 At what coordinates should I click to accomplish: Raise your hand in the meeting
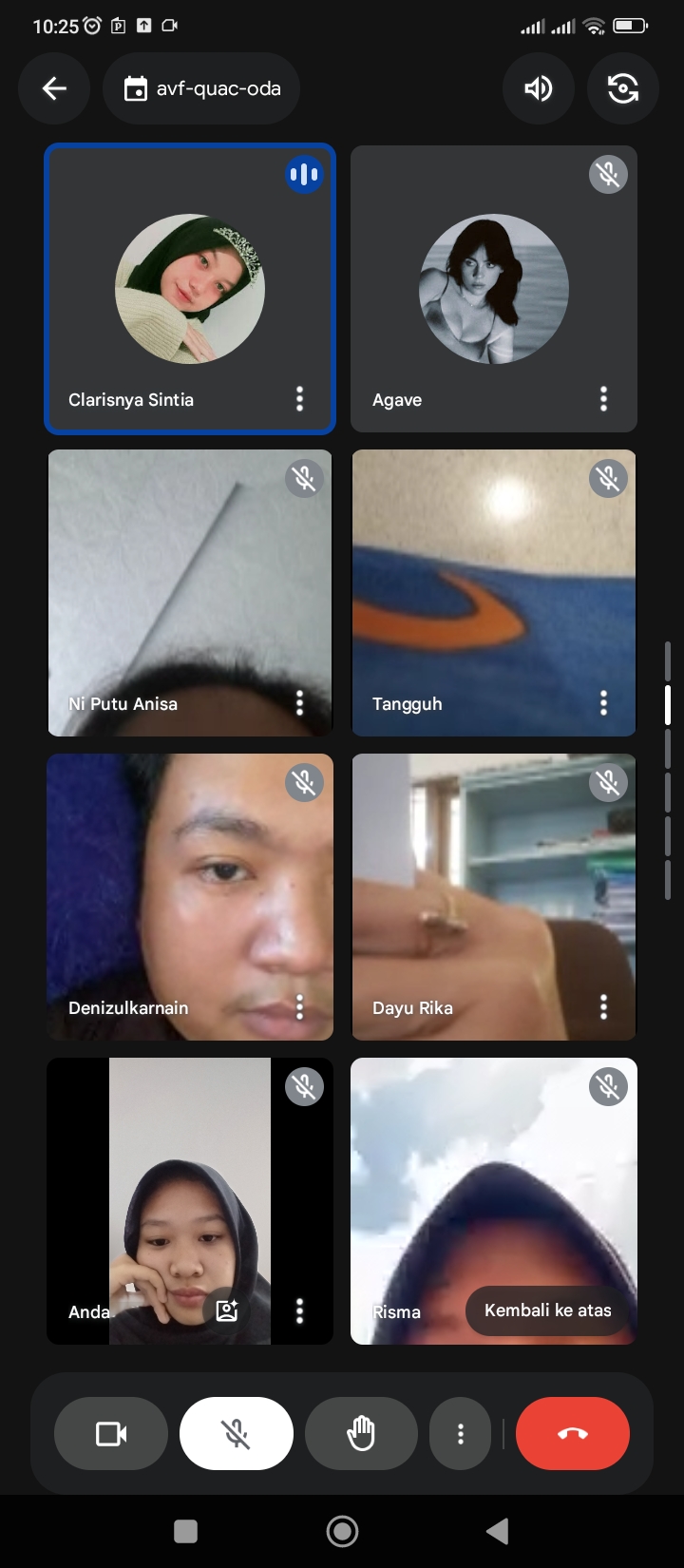361,1433
